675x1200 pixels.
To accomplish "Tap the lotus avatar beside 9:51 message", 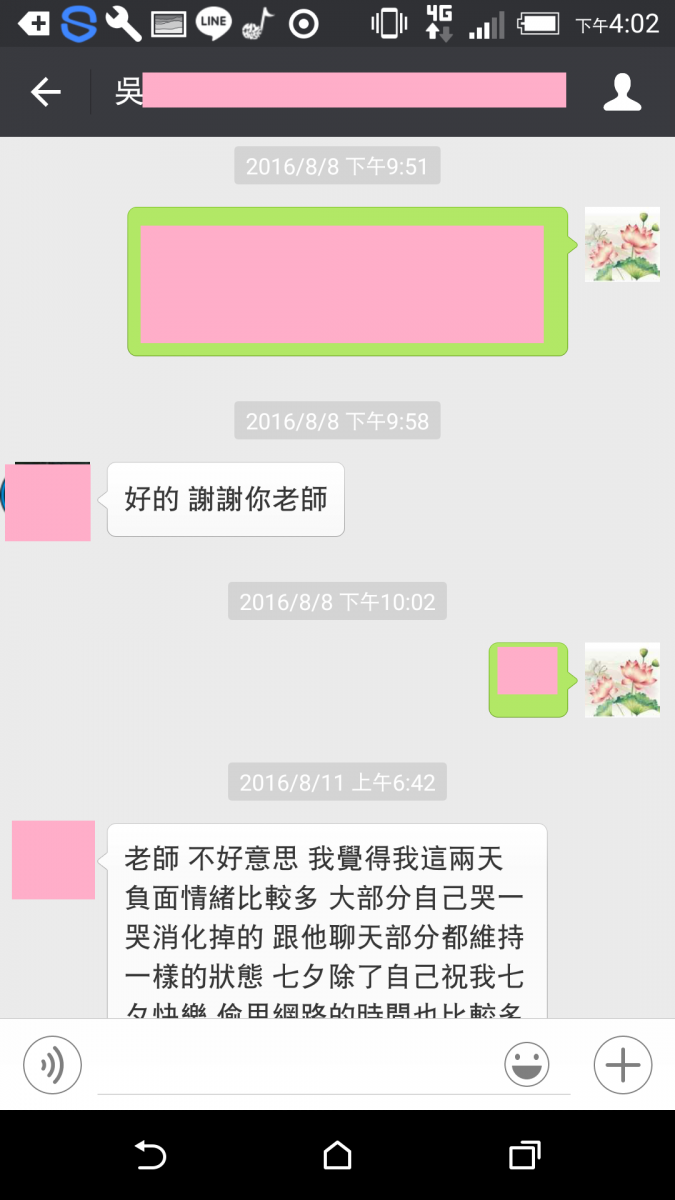I will pos(621,244).
